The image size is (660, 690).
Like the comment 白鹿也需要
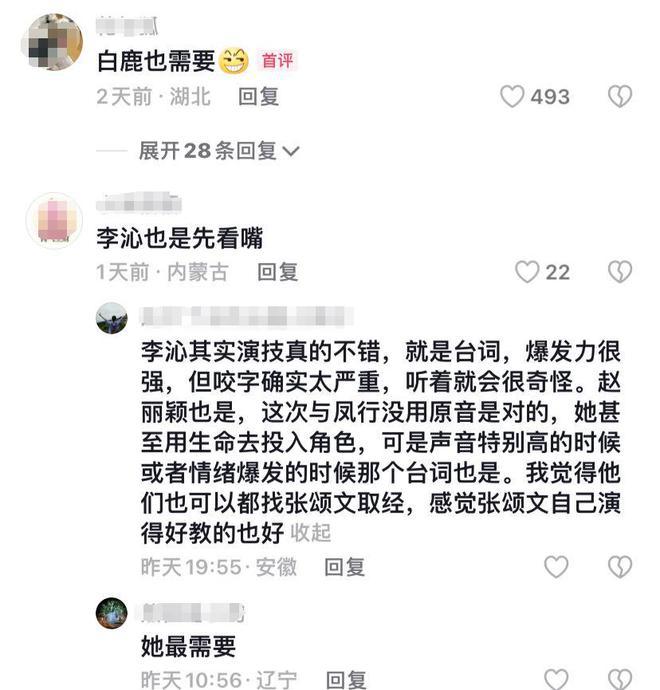[512, 97]
